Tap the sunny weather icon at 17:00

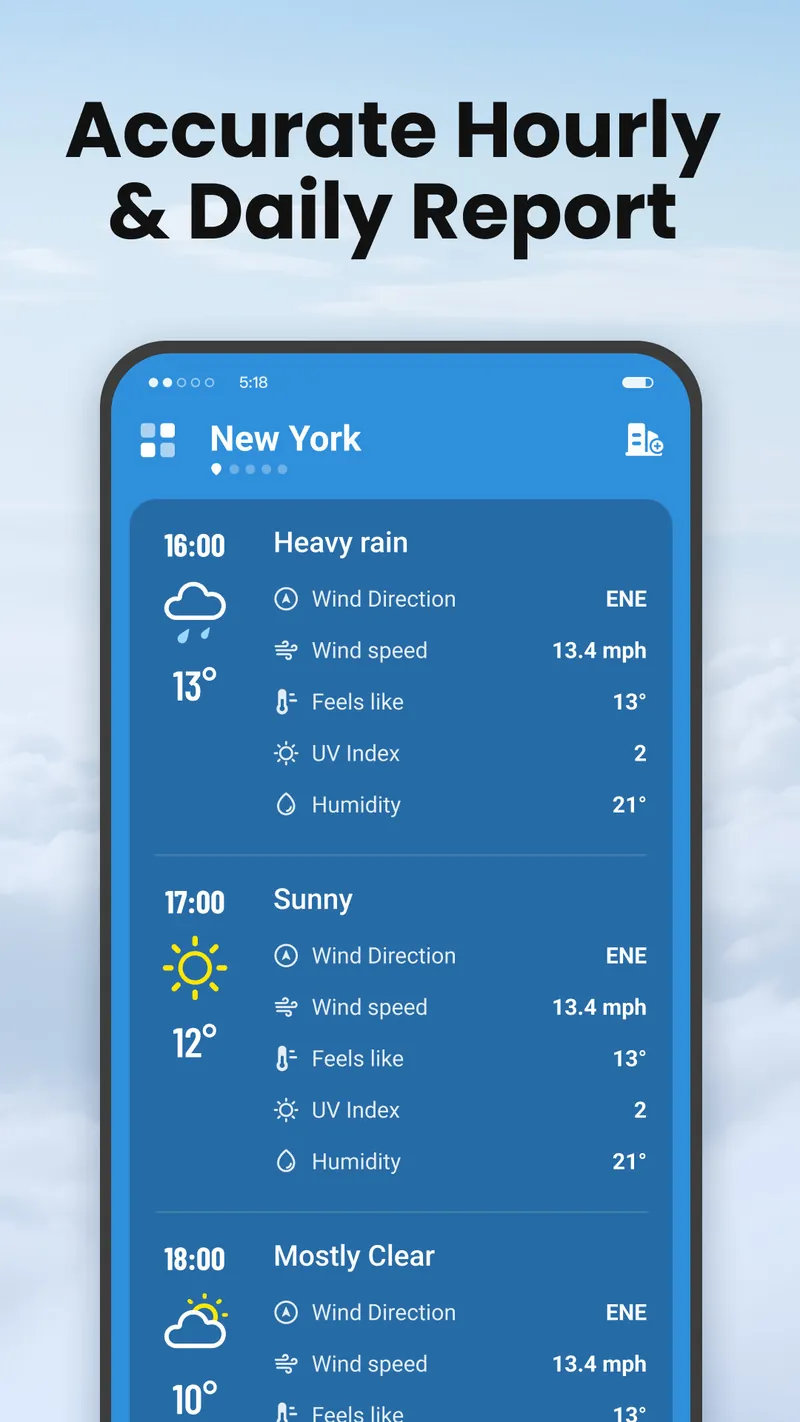[x=194, y=966]
